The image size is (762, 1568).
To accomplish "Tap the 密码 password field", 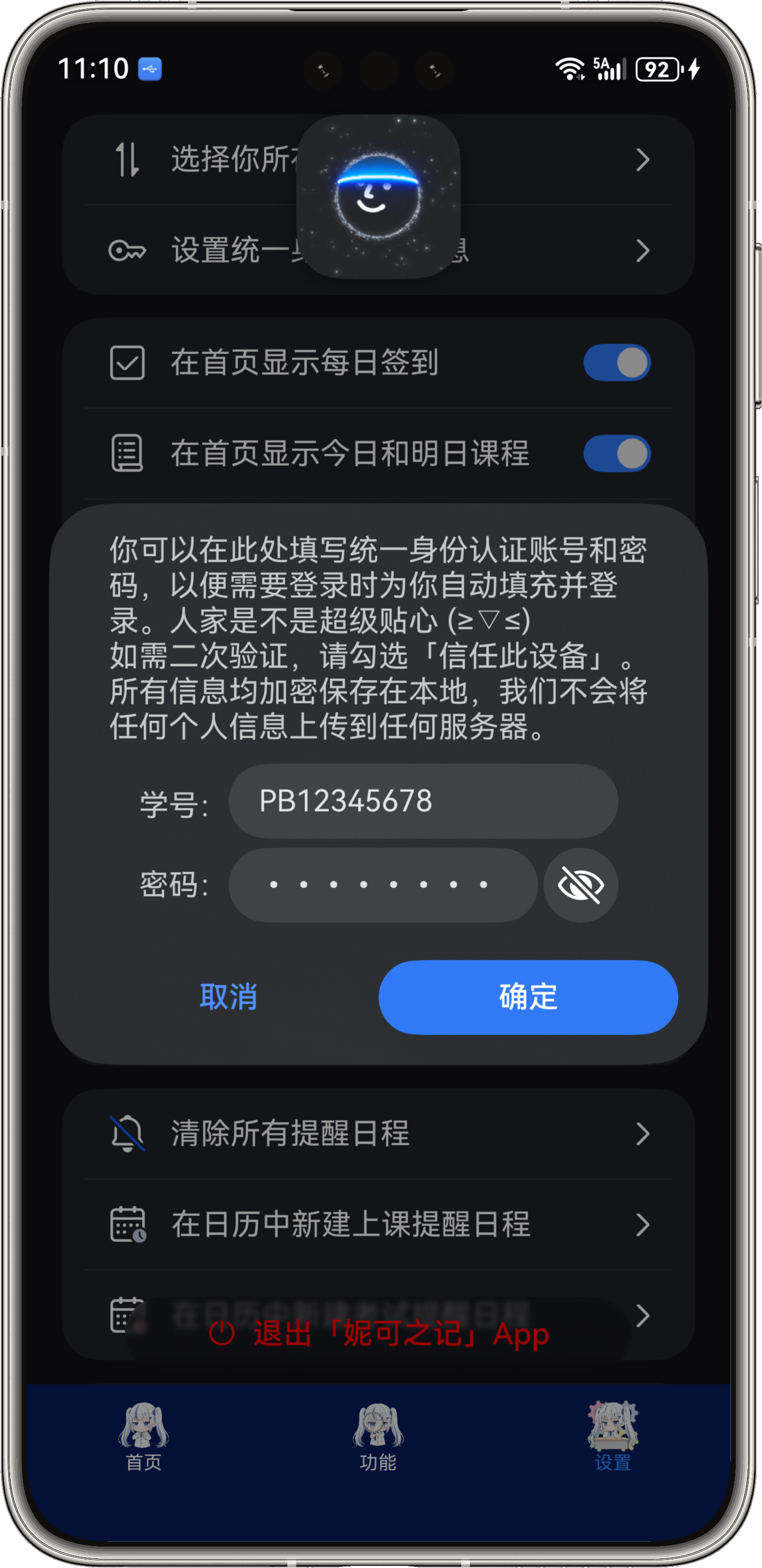I will tap(383, 884).
